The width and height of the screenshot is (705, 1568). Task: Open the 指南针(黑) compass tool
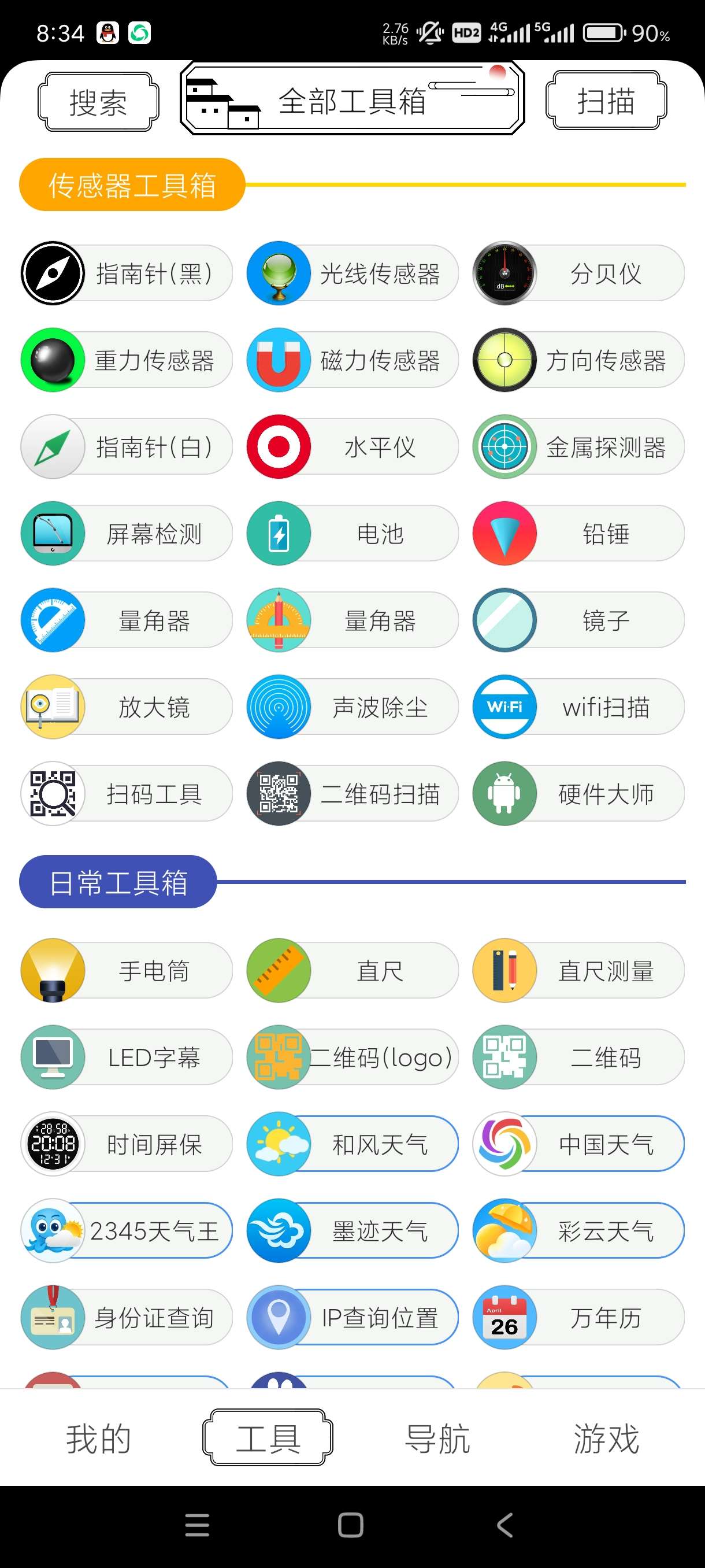pos(127,273)
